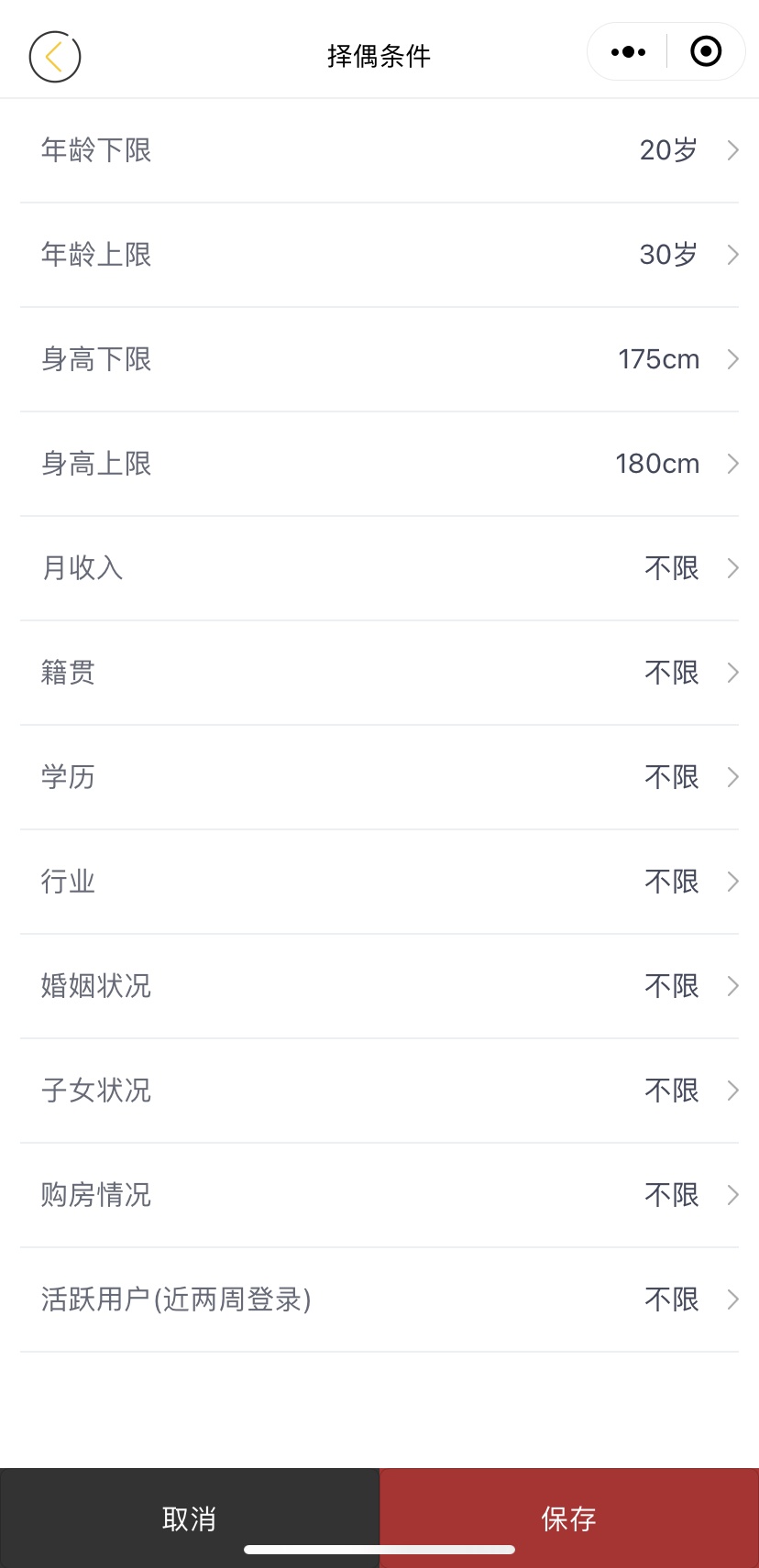Tap the 取消 button
Screen dimensions: 759x1568
(x=190, y=1519)
